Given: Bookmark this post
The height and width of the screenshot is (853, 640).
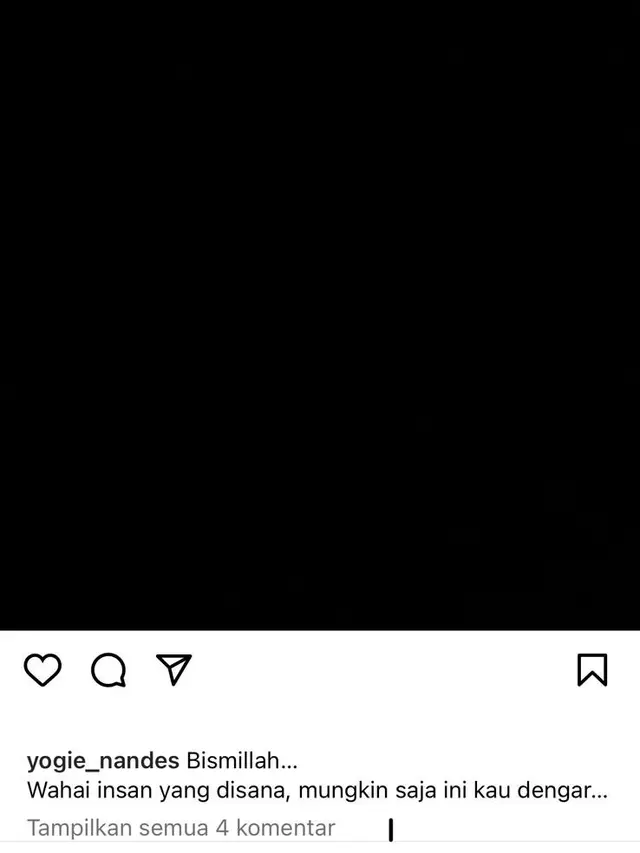Looking at the screenshot, I should click(x=592, y=670).
